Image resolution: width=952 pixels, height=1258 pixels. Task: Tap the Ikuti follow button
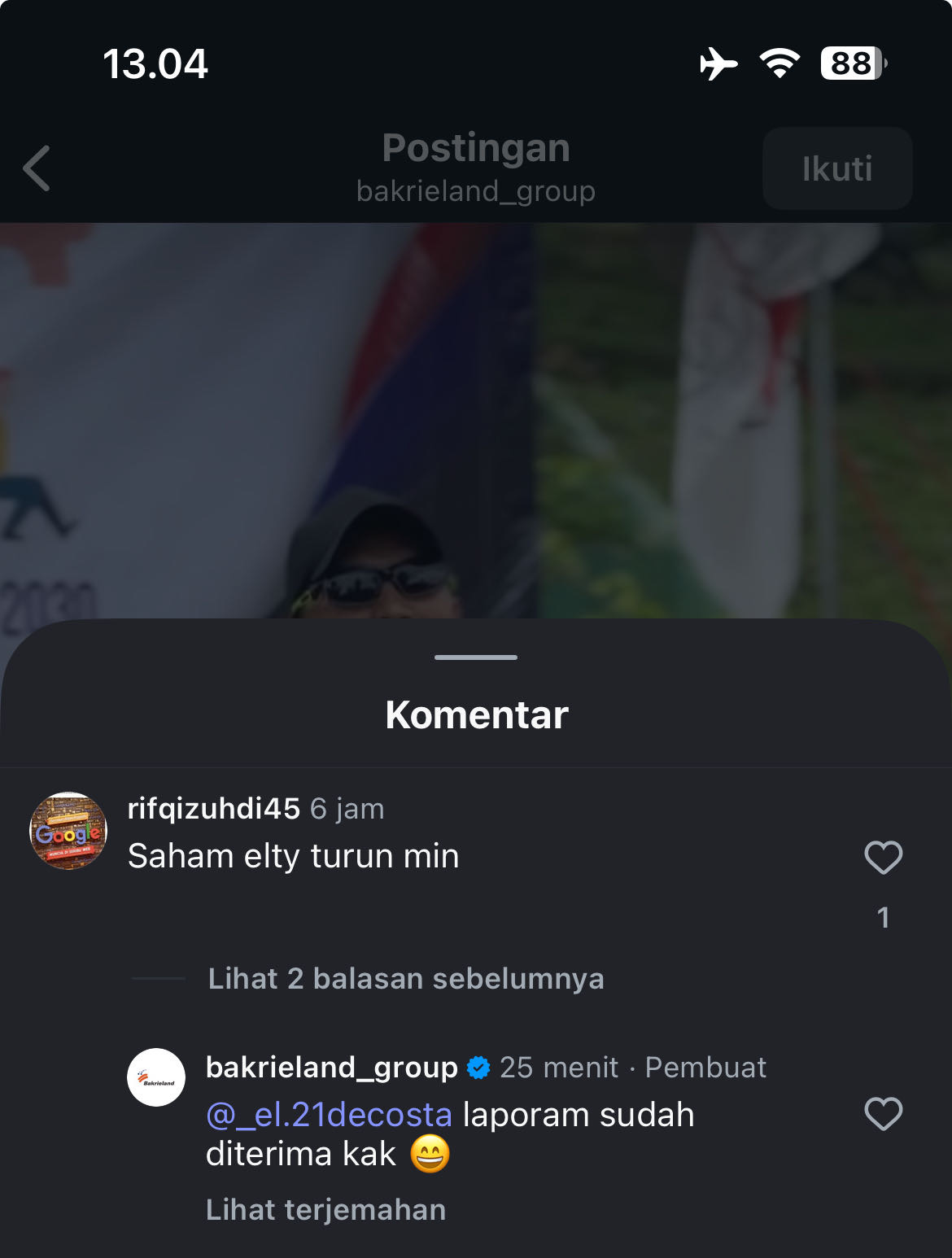(836, 168)
